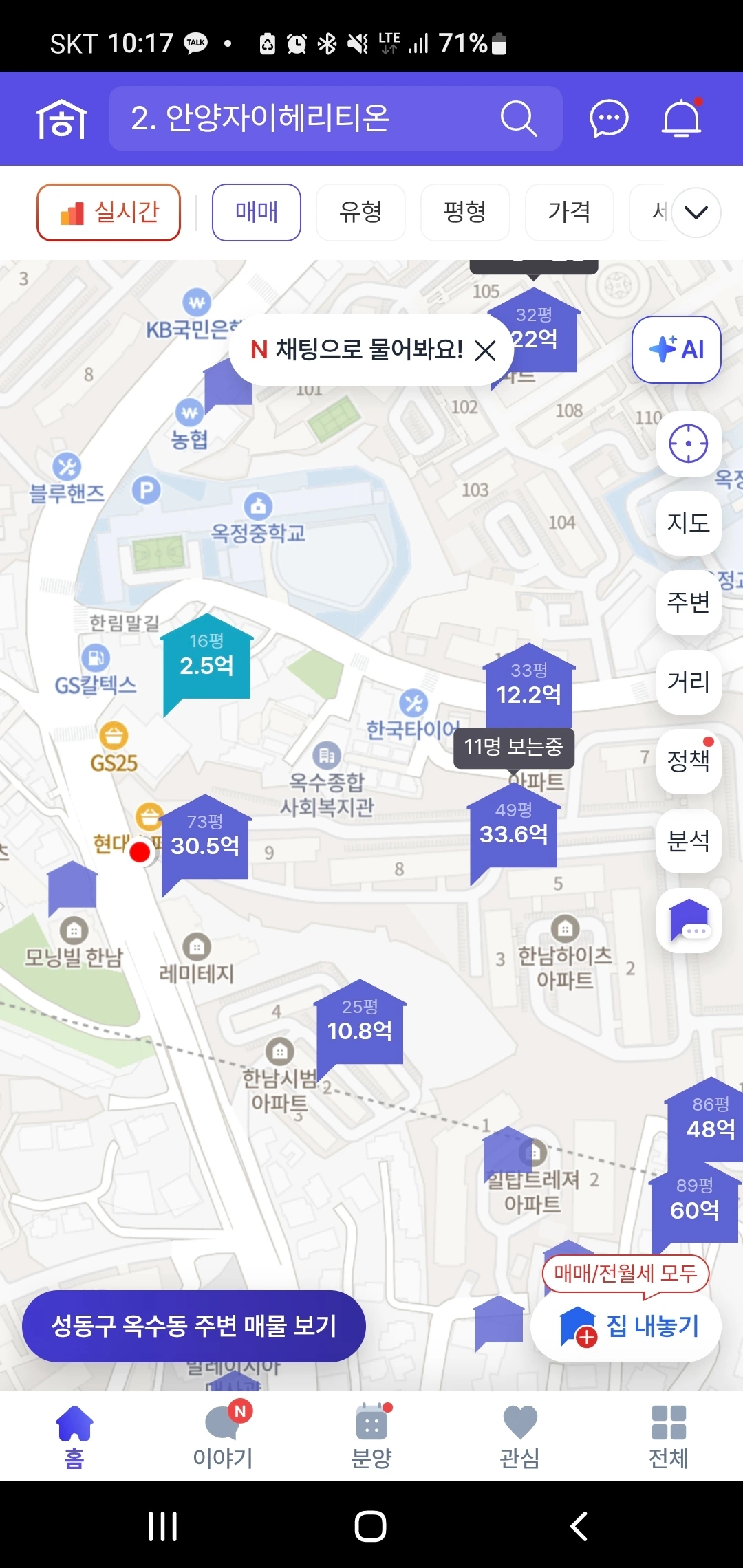
Task: Open the AI assistant button
Action: pos(676,349)
